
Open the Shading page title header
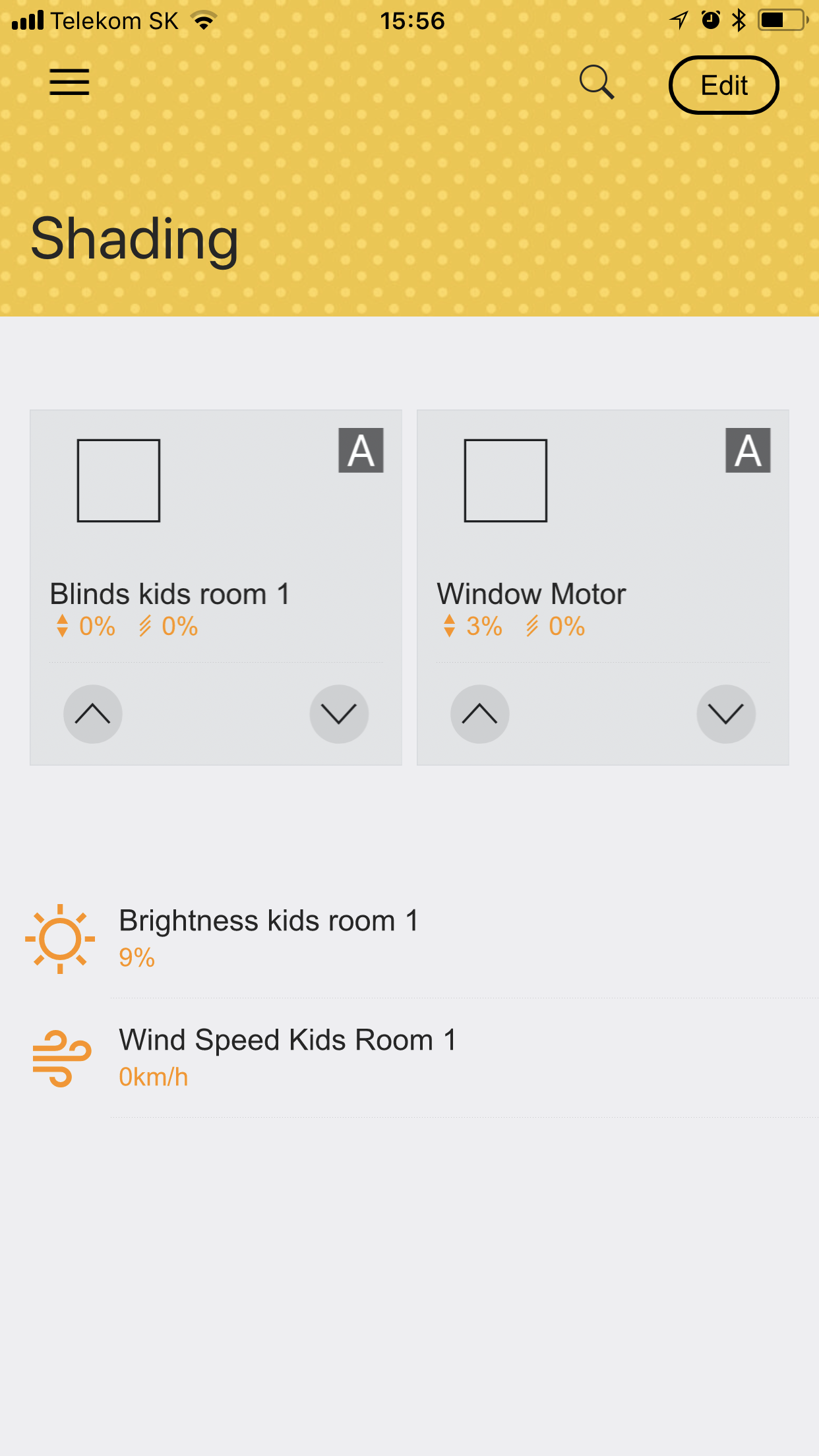point(134,239)
